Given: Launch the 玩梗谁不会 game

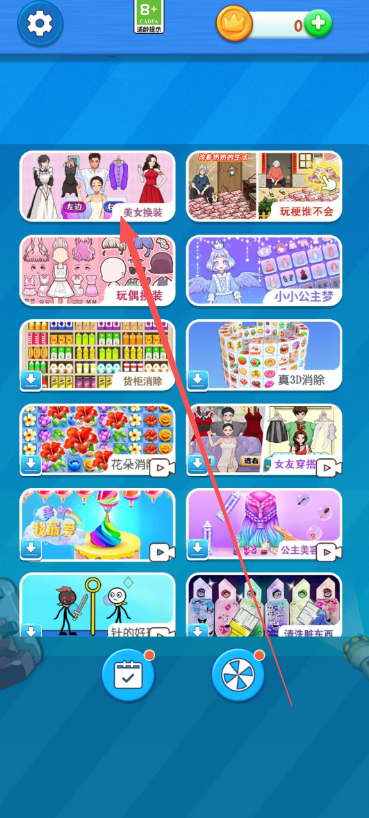Looking at the screenshot, I should (264, 186).
